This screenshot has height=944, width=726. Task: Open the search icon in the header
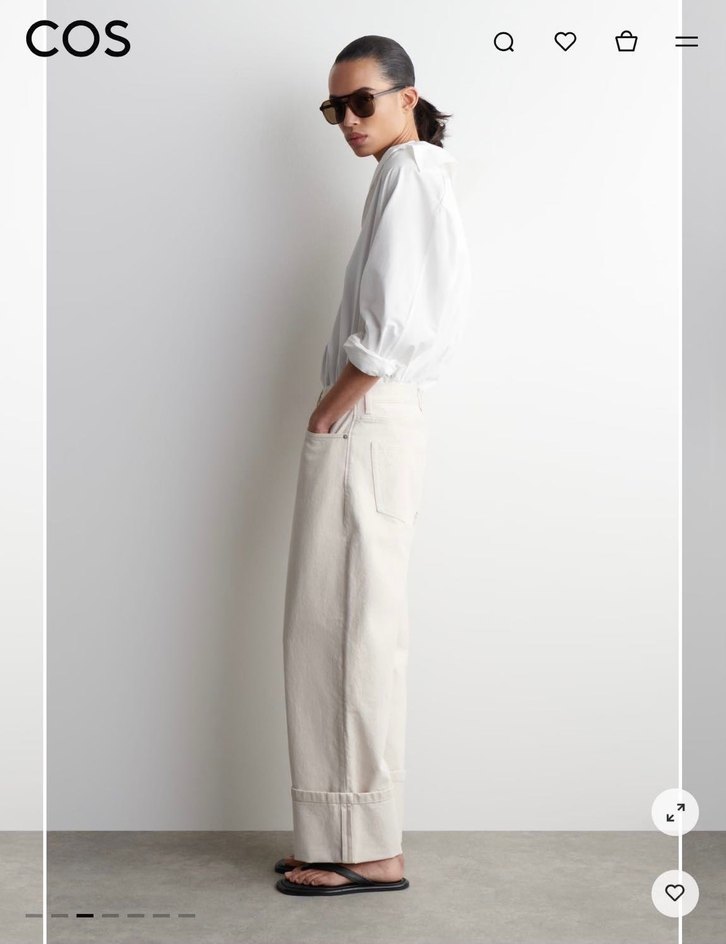coord(504,42)
